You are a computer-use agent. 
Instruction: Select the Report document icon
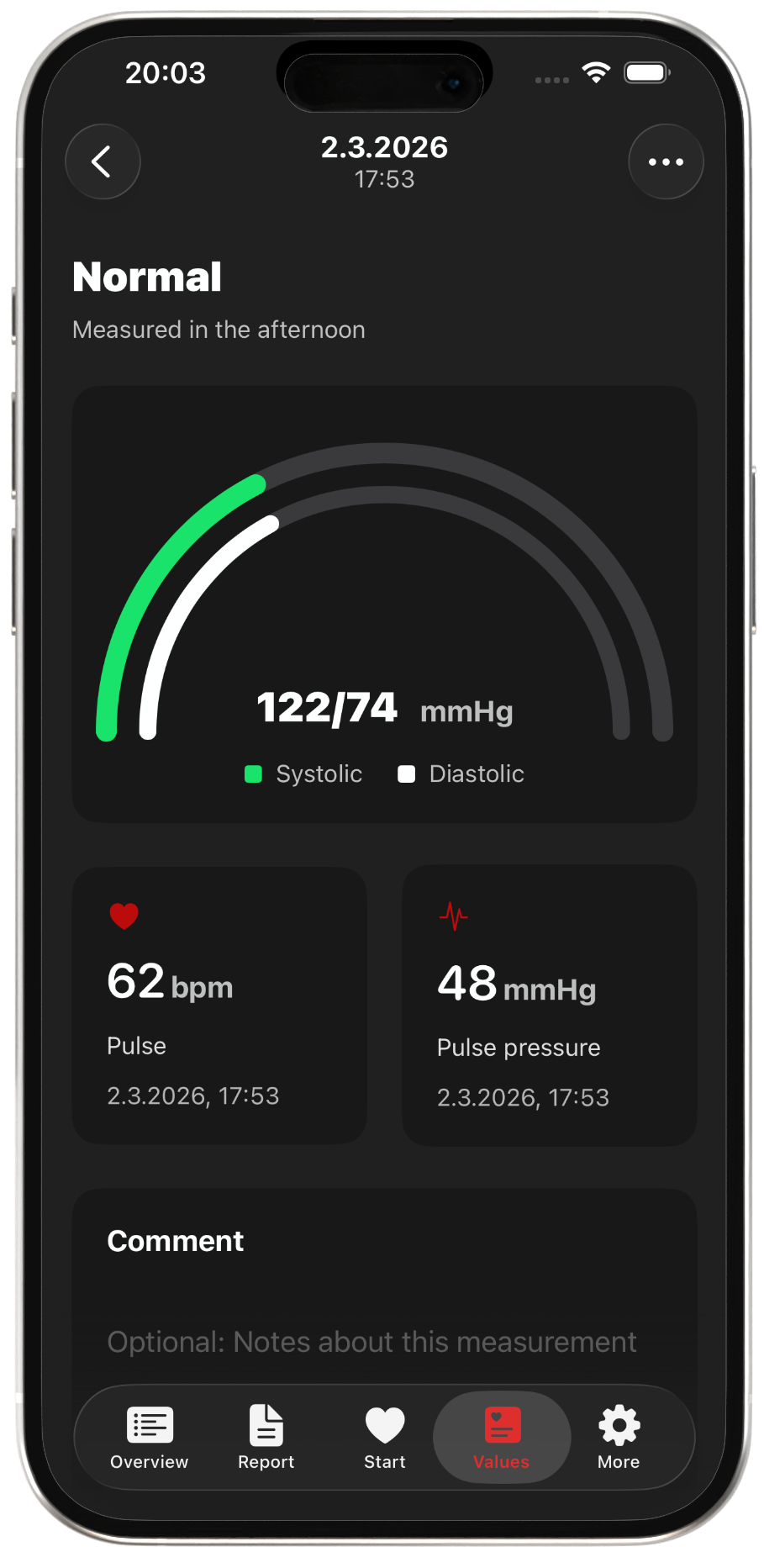[x=266, y=1423]
